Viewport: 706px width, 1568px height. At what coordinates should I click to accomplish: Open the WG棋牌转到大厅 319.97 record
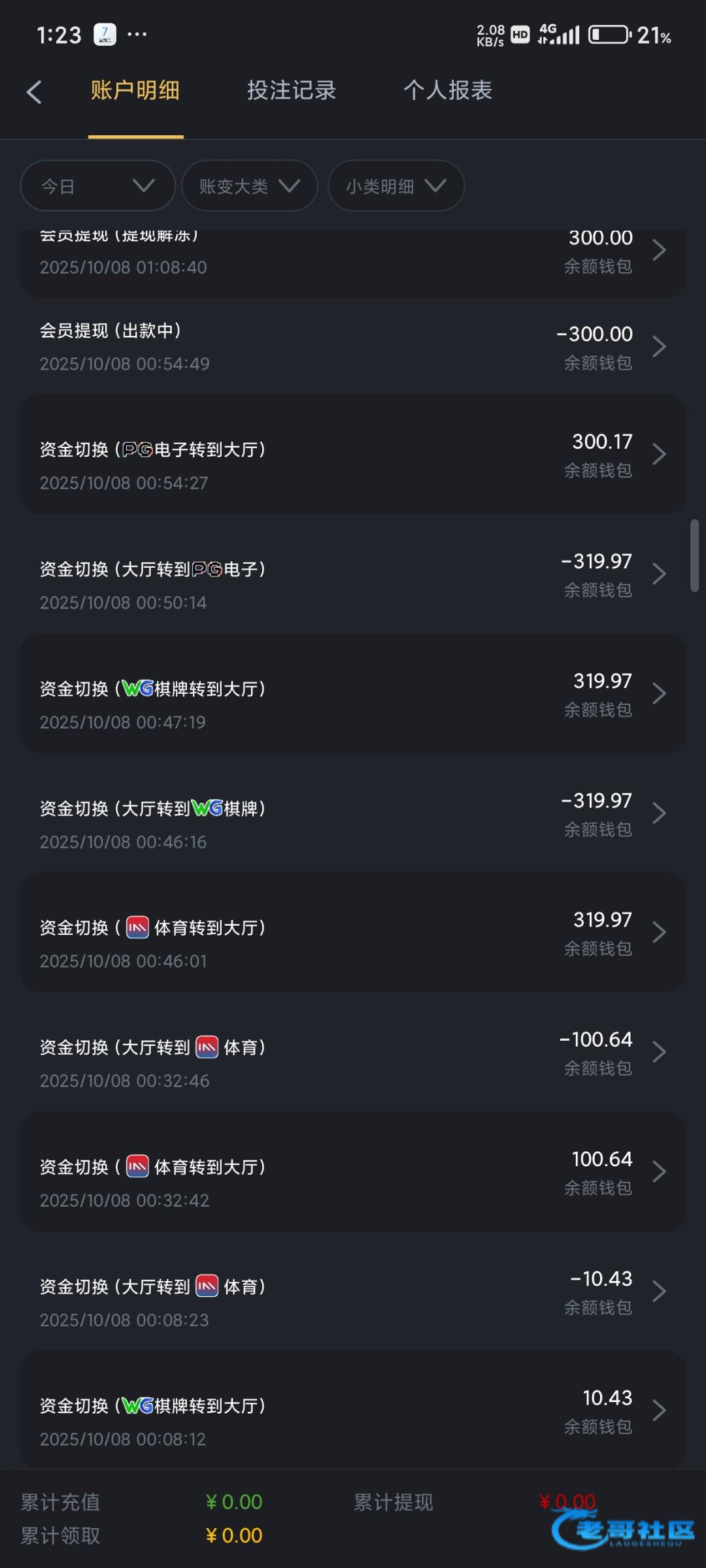pos(353,693)
